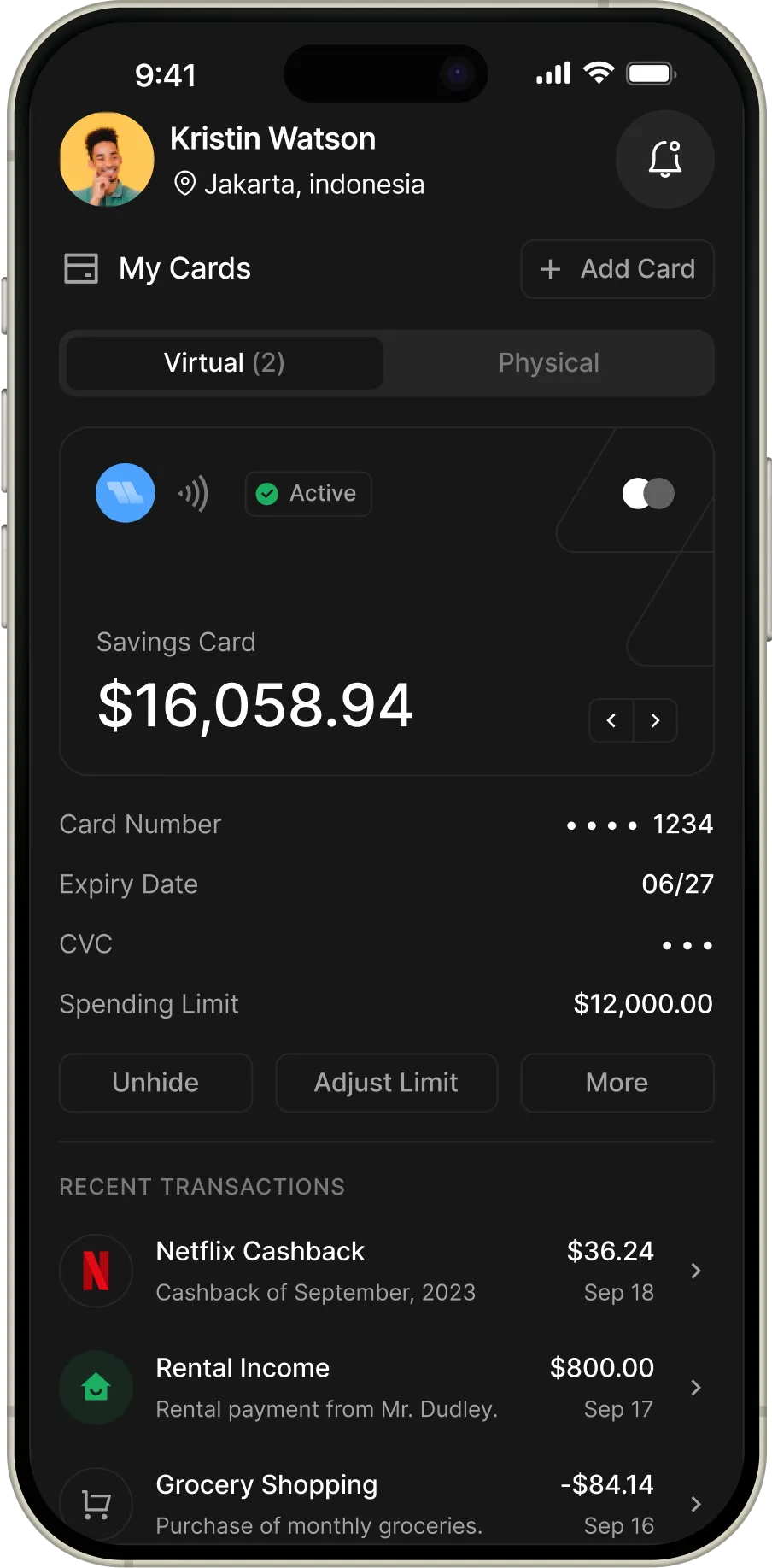Tap the More button
This screenshot has width=772, height=1568.
coord(617,1083)
